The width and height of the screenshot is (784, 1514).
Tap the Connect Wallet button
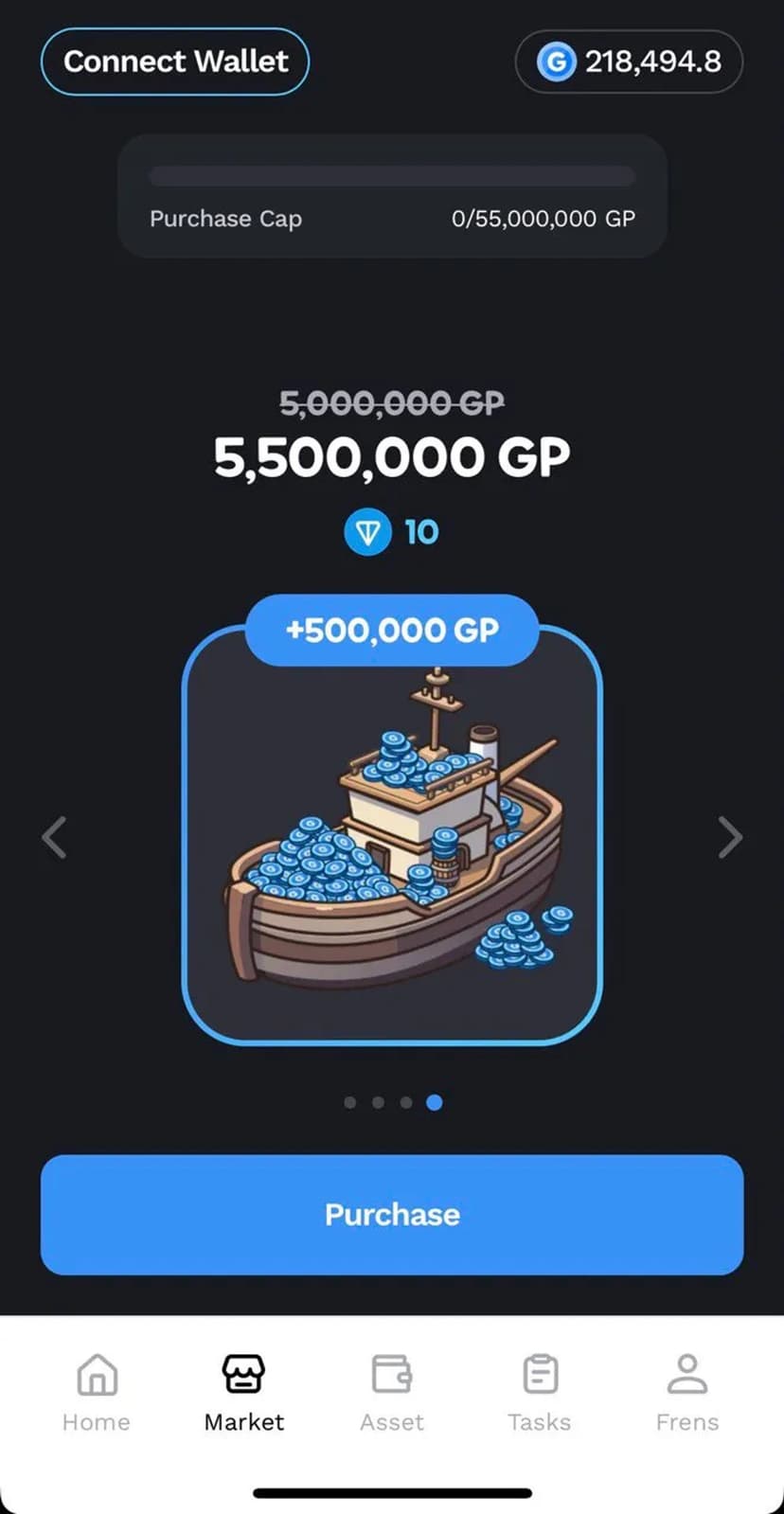click(x=175, y=62)
